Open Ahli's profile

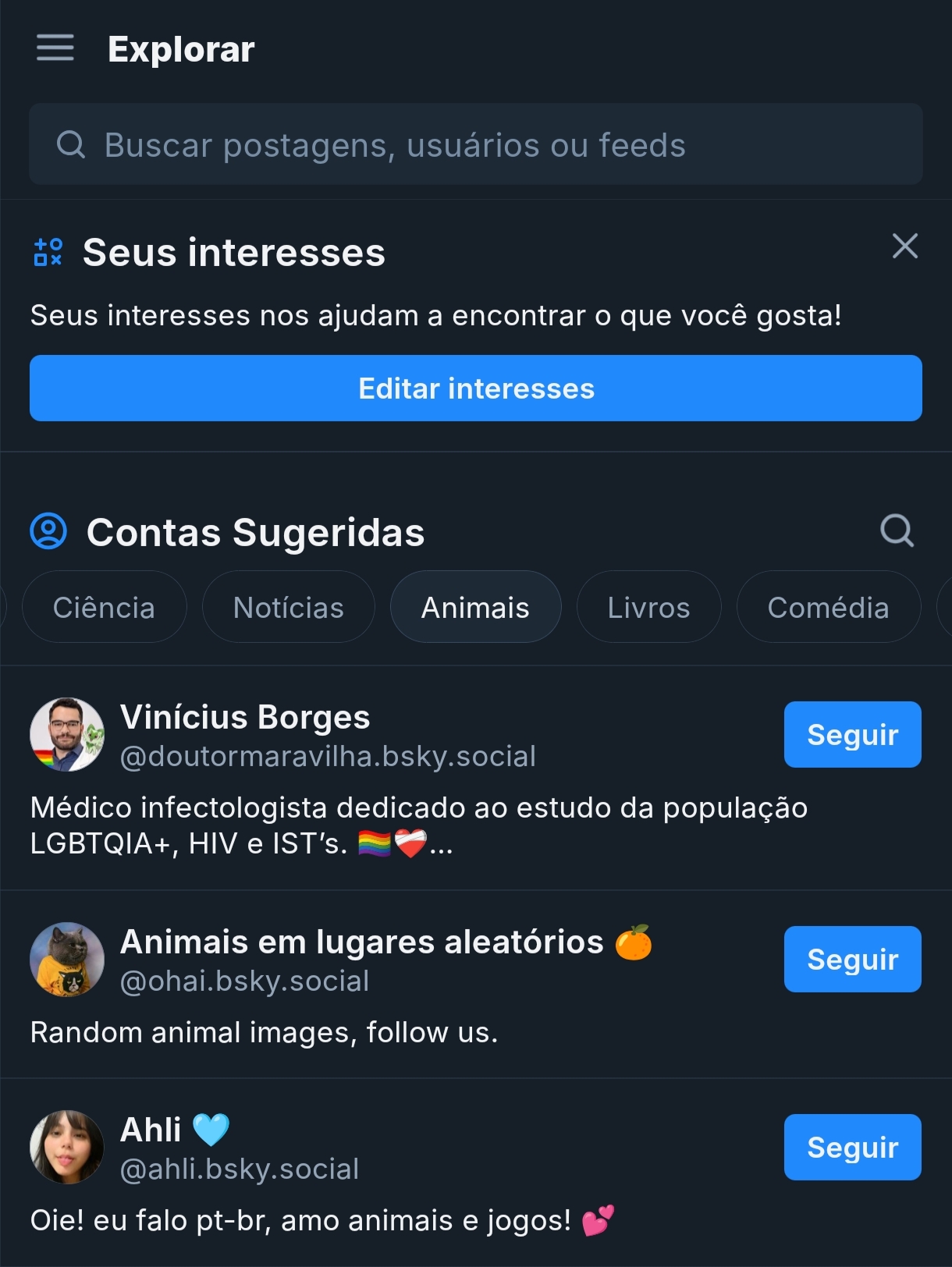[x=151, y=1130]
